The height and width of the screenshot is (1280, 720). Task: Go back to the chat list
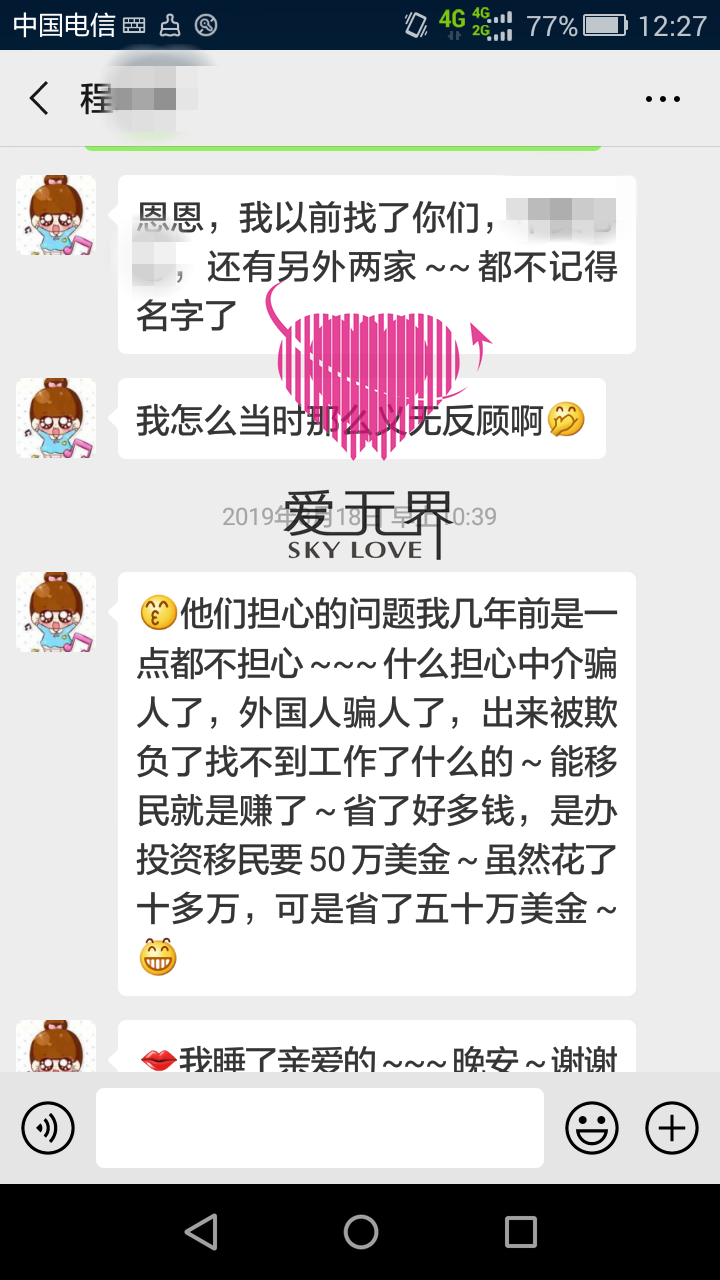pos(40,98)
